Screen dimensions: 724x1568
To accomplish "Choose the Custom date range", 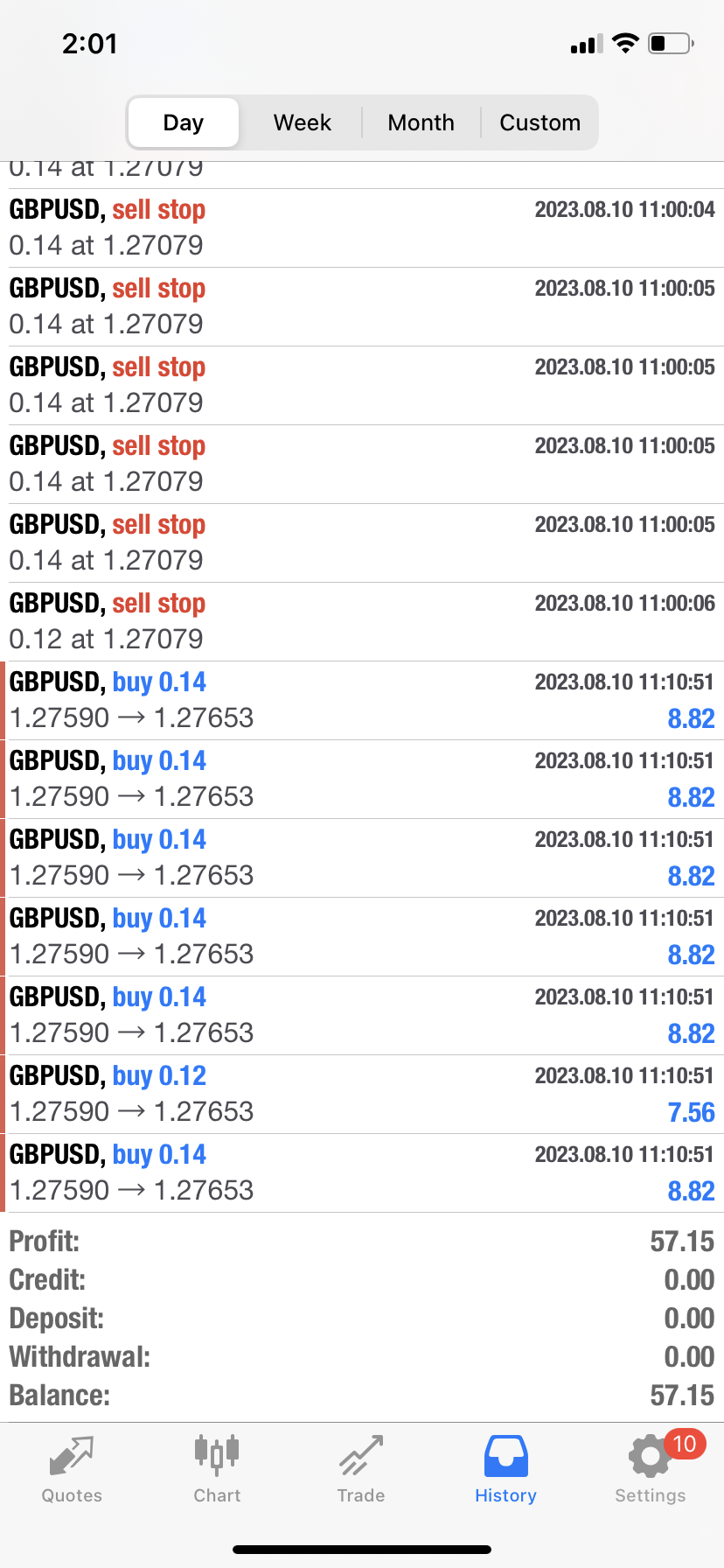I will pos(540,122).
